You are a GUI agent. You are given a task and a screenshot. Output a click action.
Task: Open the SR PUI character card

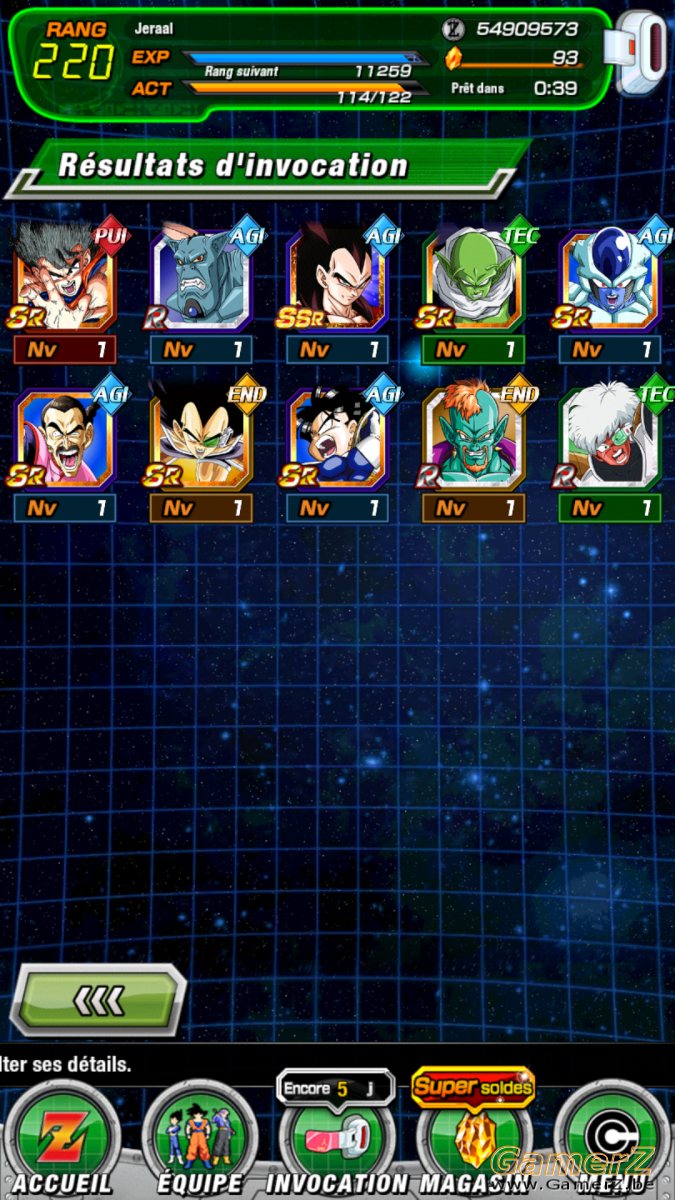coord(65,281)
